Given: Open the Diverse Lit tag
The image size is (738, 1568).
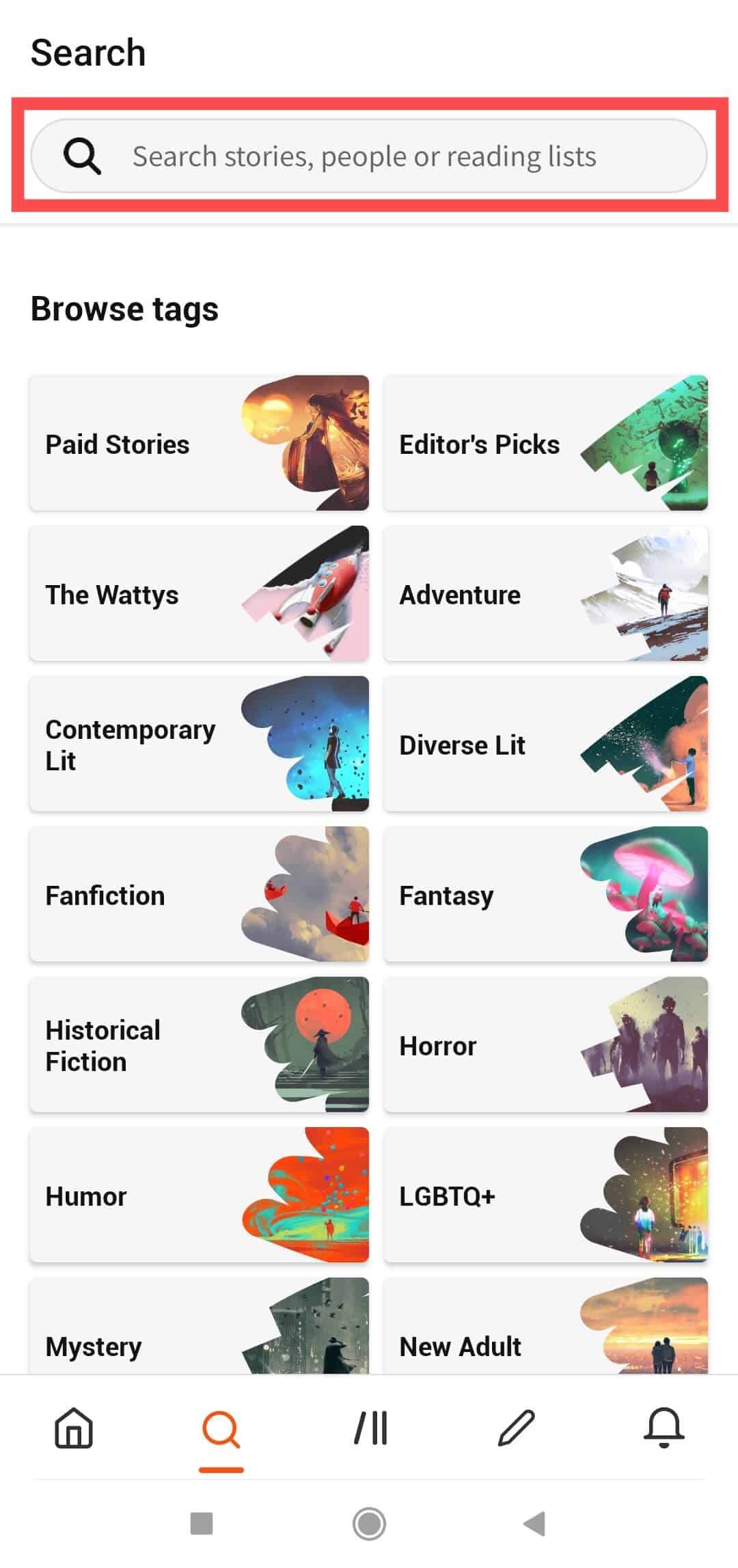Looking at the screenshot, I should 545,744.
